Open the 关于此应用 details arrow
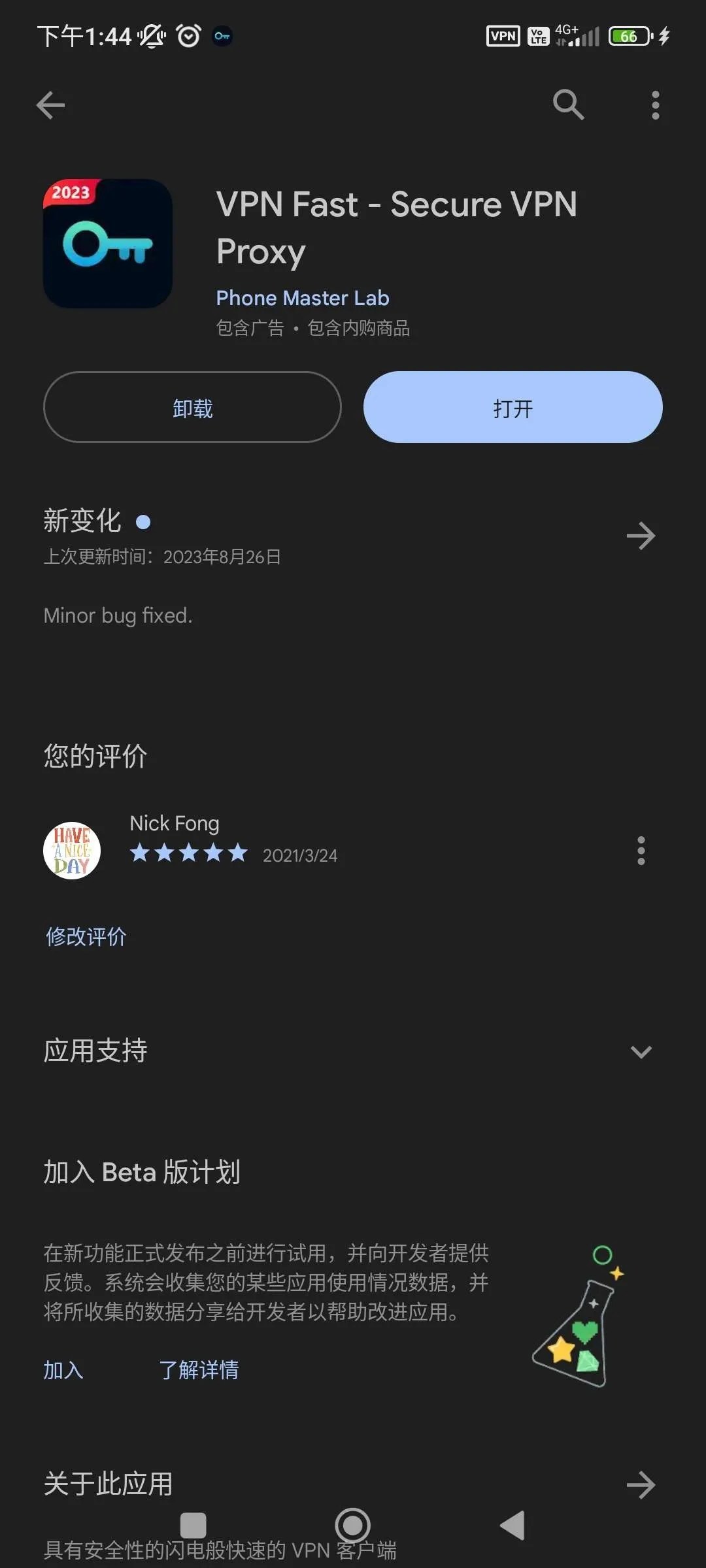This screenshot has width=706, height=1568. [641, 1484]
